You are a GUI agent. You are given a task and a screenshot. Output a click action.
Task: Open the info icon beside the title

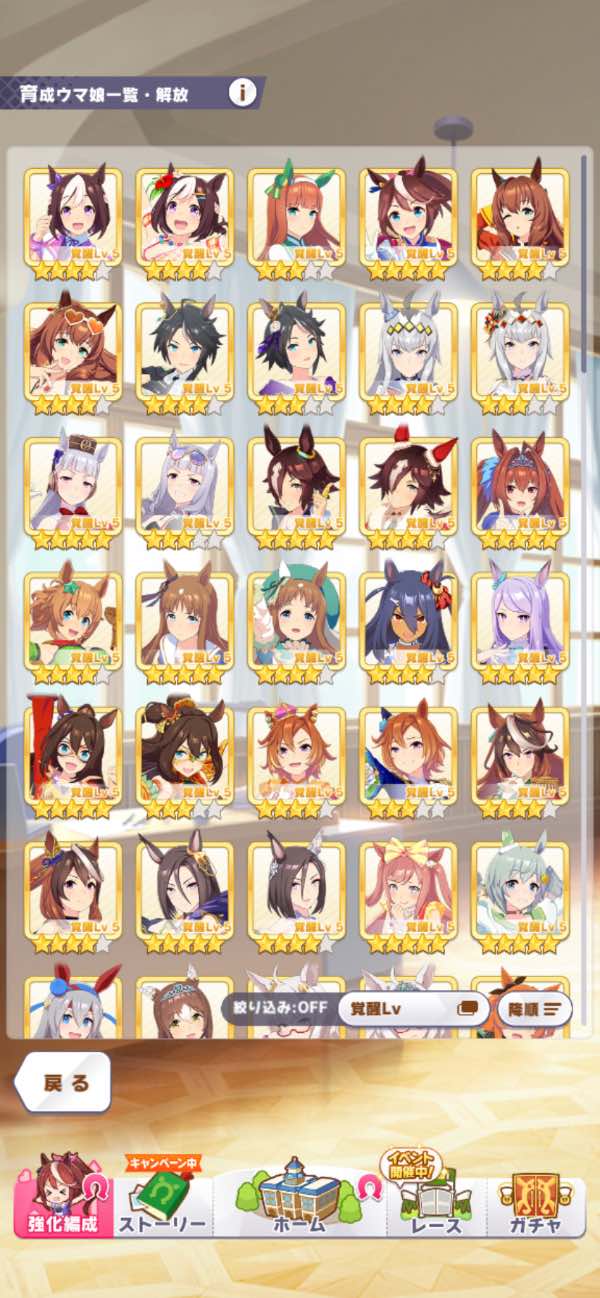tap(241, 93)
